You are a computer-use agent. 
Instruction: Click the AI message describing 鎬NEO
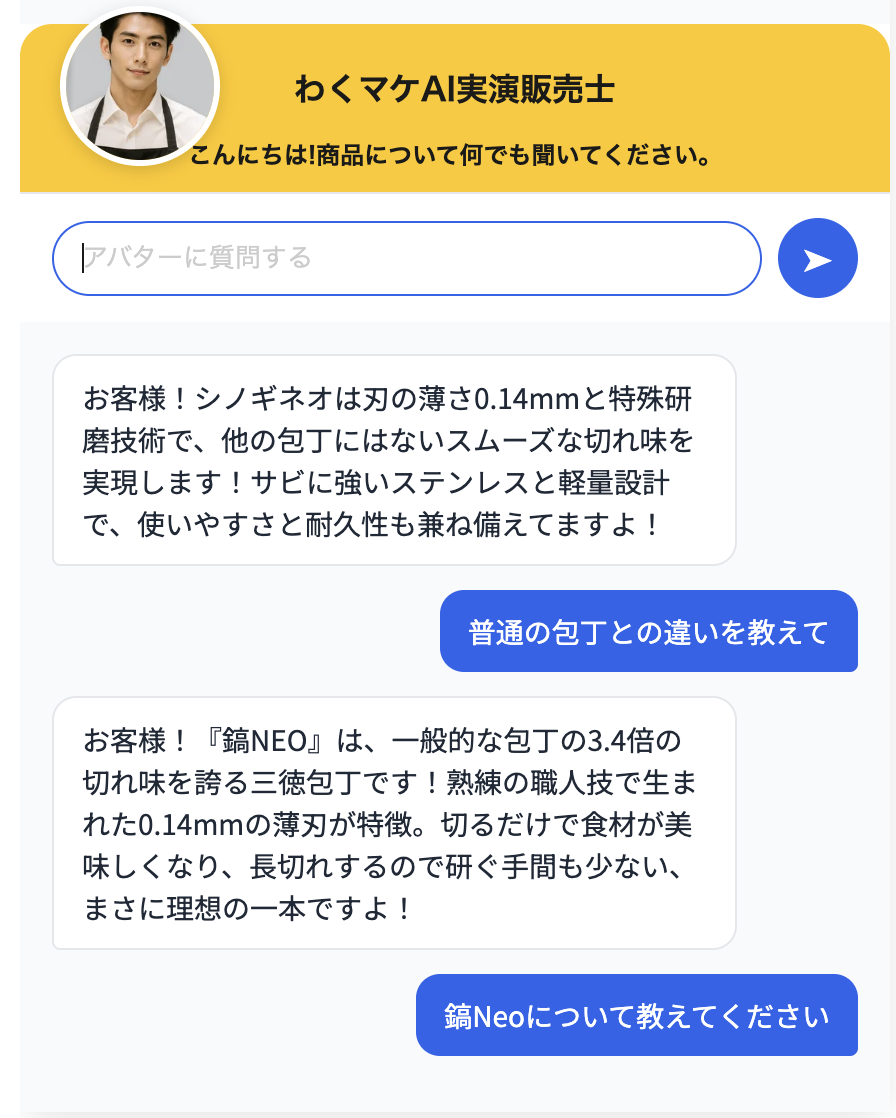[x=393, y=822]
